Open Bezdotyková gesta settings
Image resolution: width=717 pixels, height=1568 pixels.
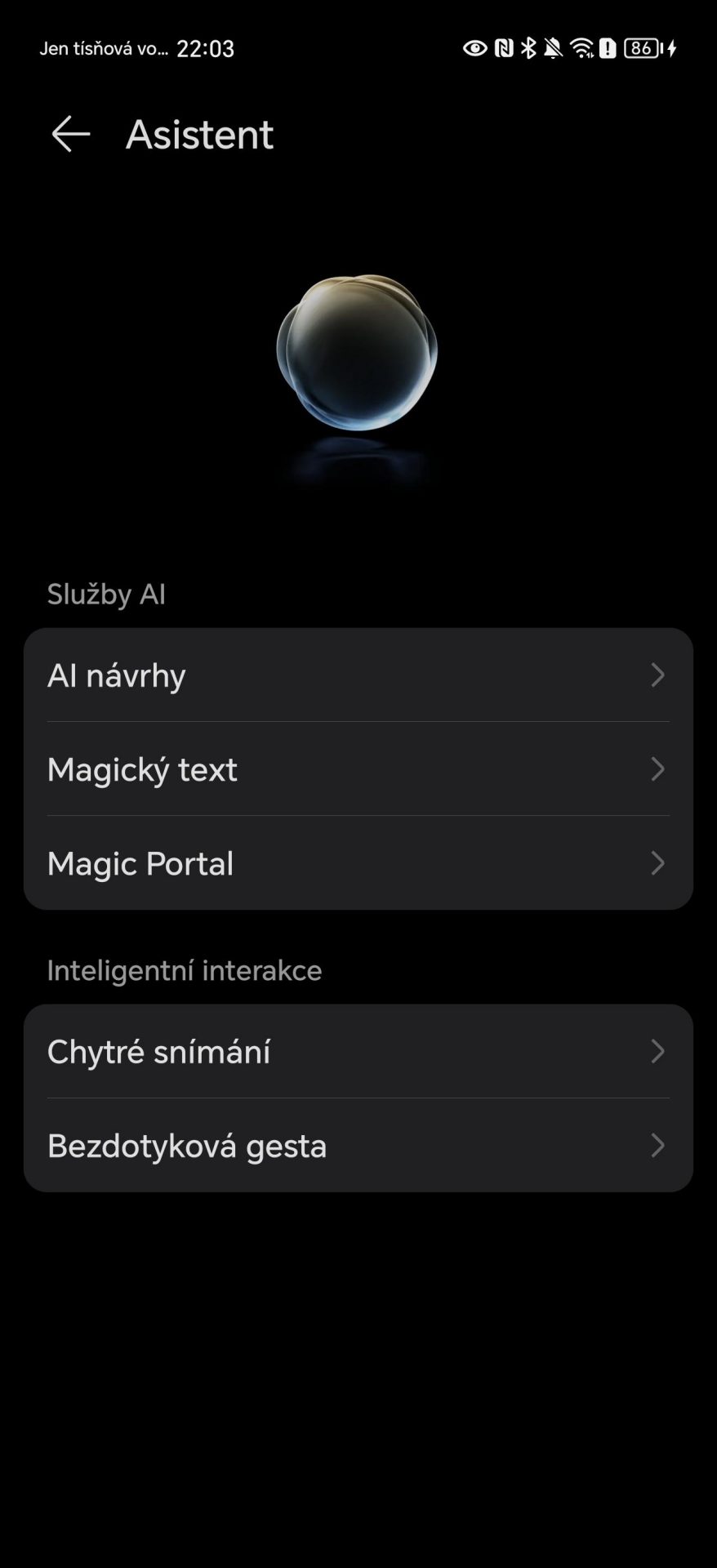pos(358,1145)
